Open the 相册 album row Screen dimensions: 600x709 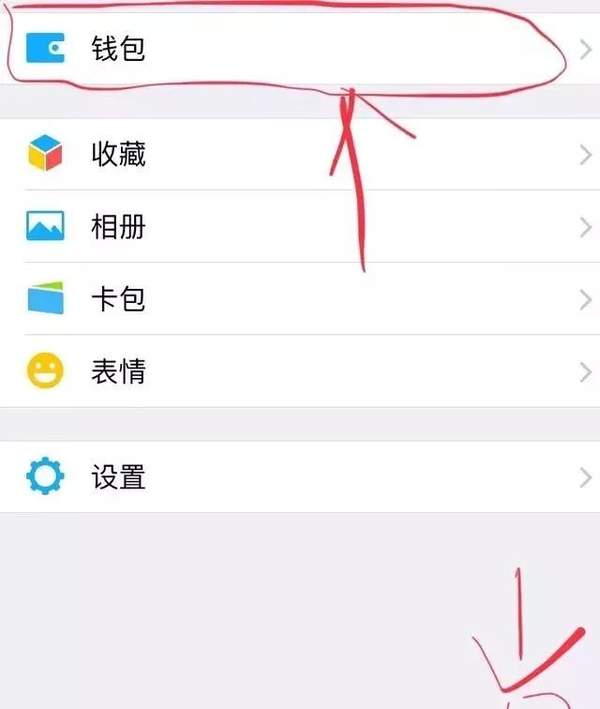[x=300, y=226]
